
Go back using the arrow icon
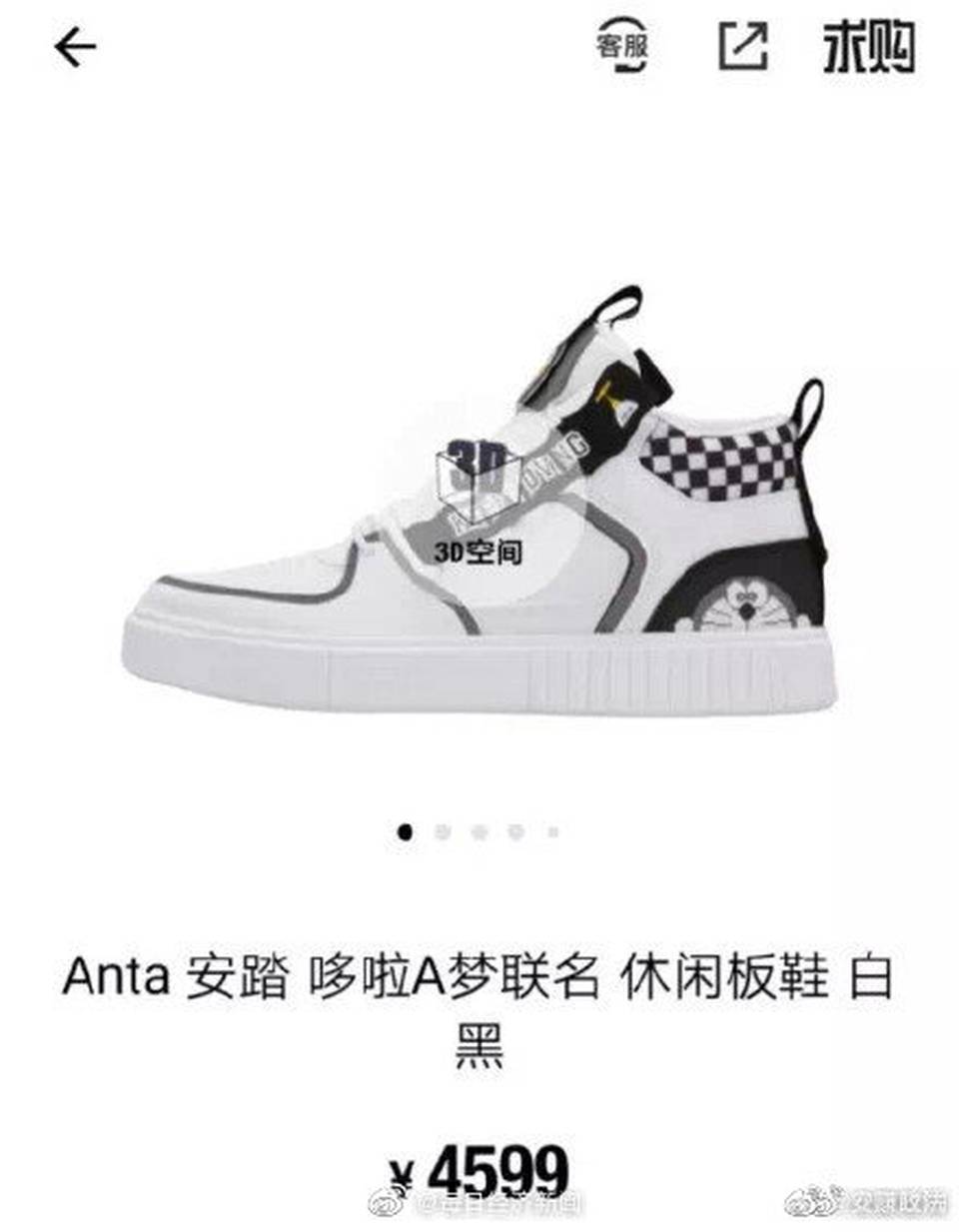tap(75, 47)
